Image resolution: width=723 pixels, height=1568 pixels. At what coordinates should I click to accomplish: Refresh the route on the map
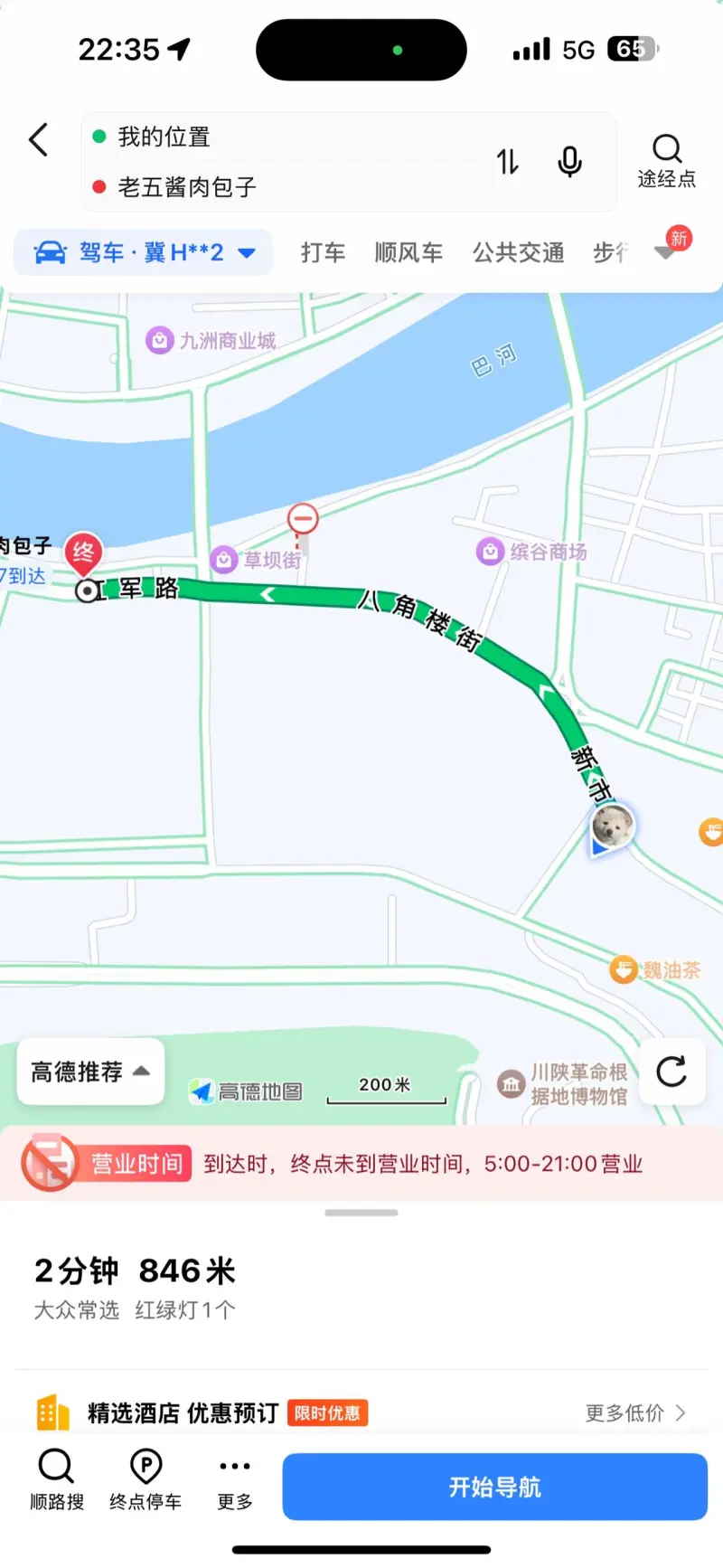click(x=671, y=1072)
